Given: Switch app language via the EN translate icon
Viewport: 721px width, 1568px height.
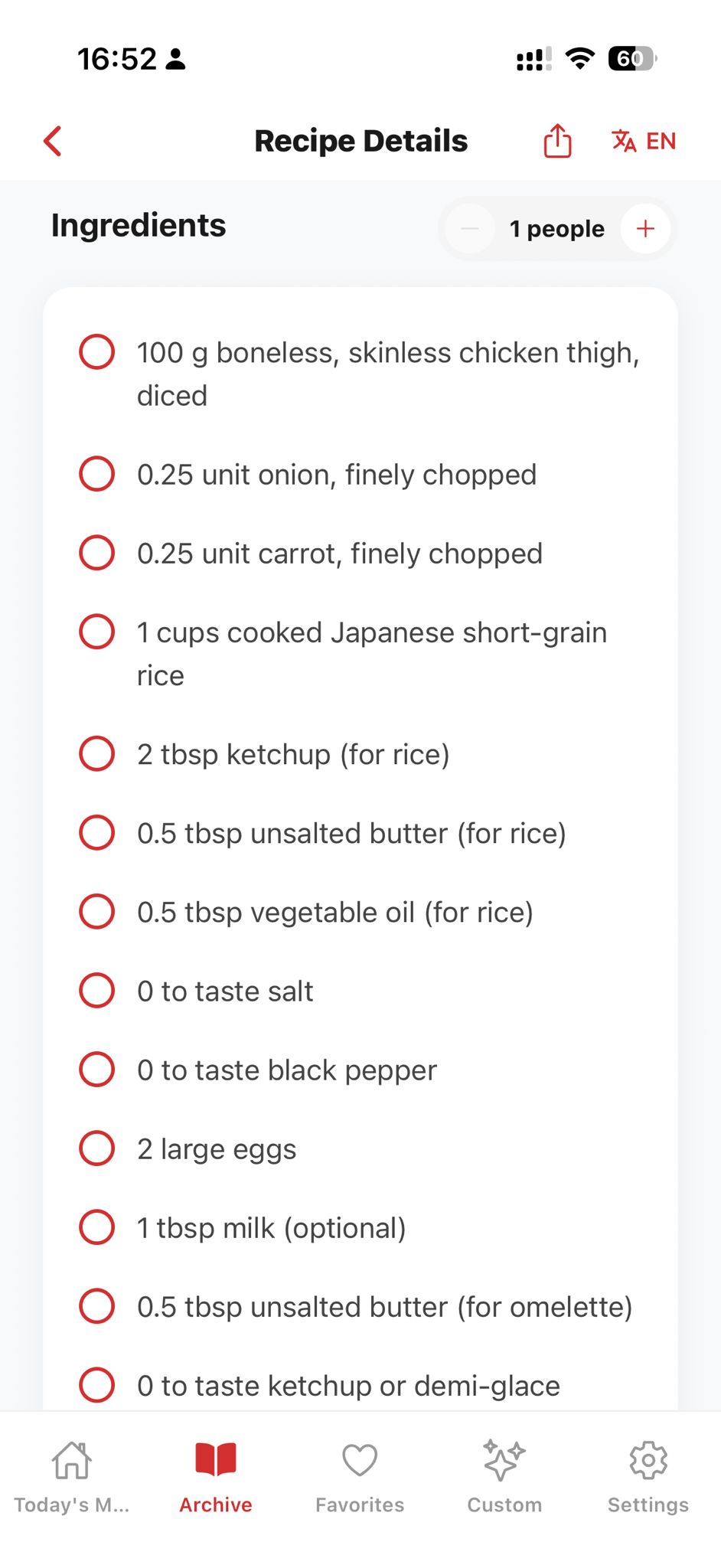Looking at the screenshot, I should tap(644, 141).
